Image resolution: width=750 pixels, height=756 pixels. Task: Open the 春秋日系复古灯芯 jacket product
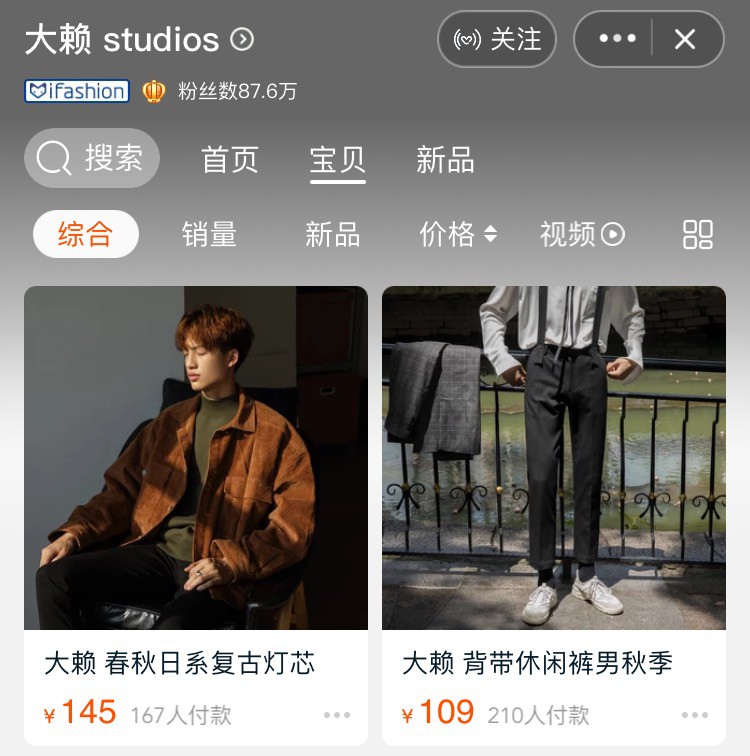point(196,459)
